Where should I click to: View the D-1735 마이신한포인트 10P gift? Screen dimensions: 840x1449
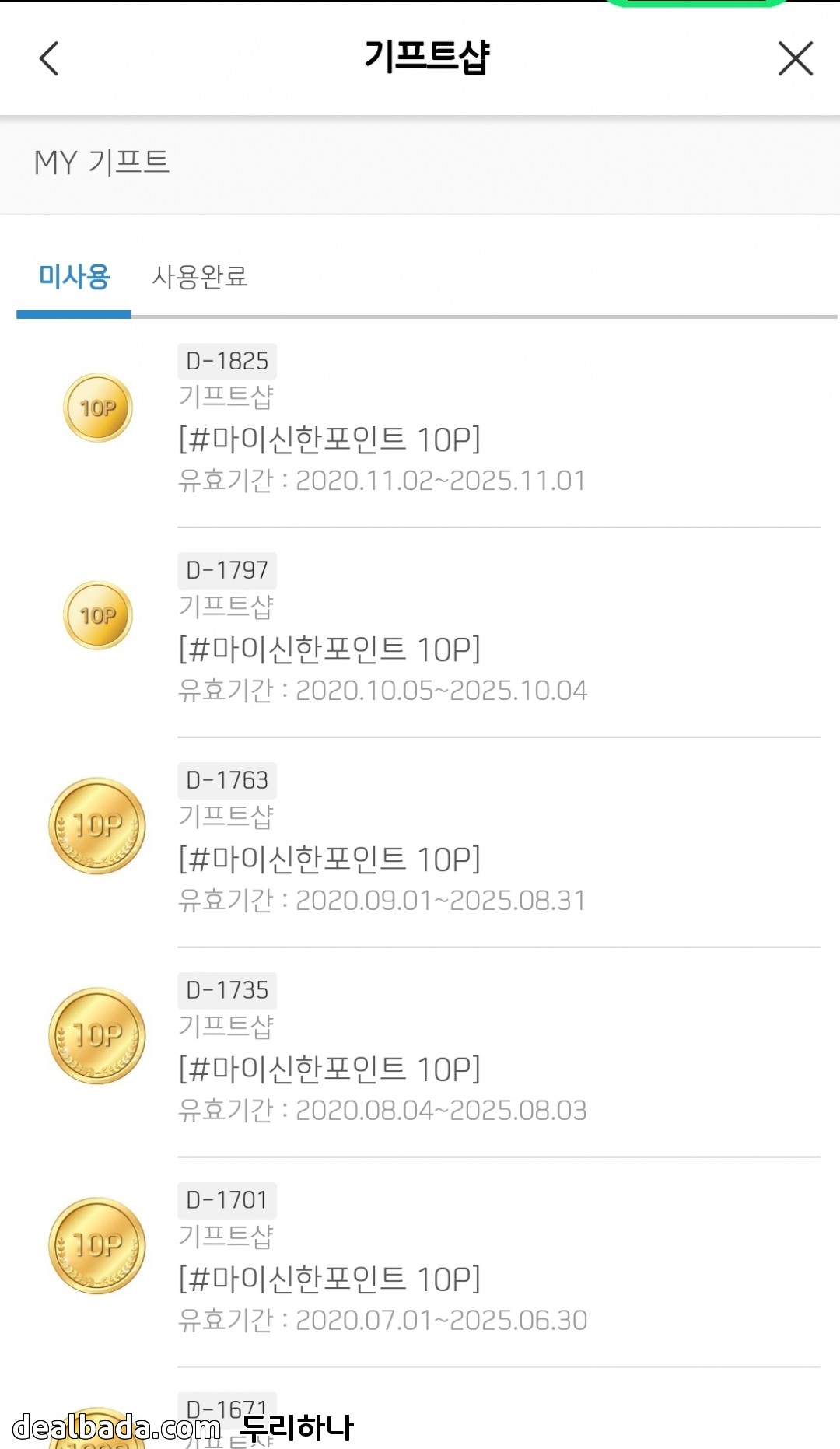click(331, 1069)
